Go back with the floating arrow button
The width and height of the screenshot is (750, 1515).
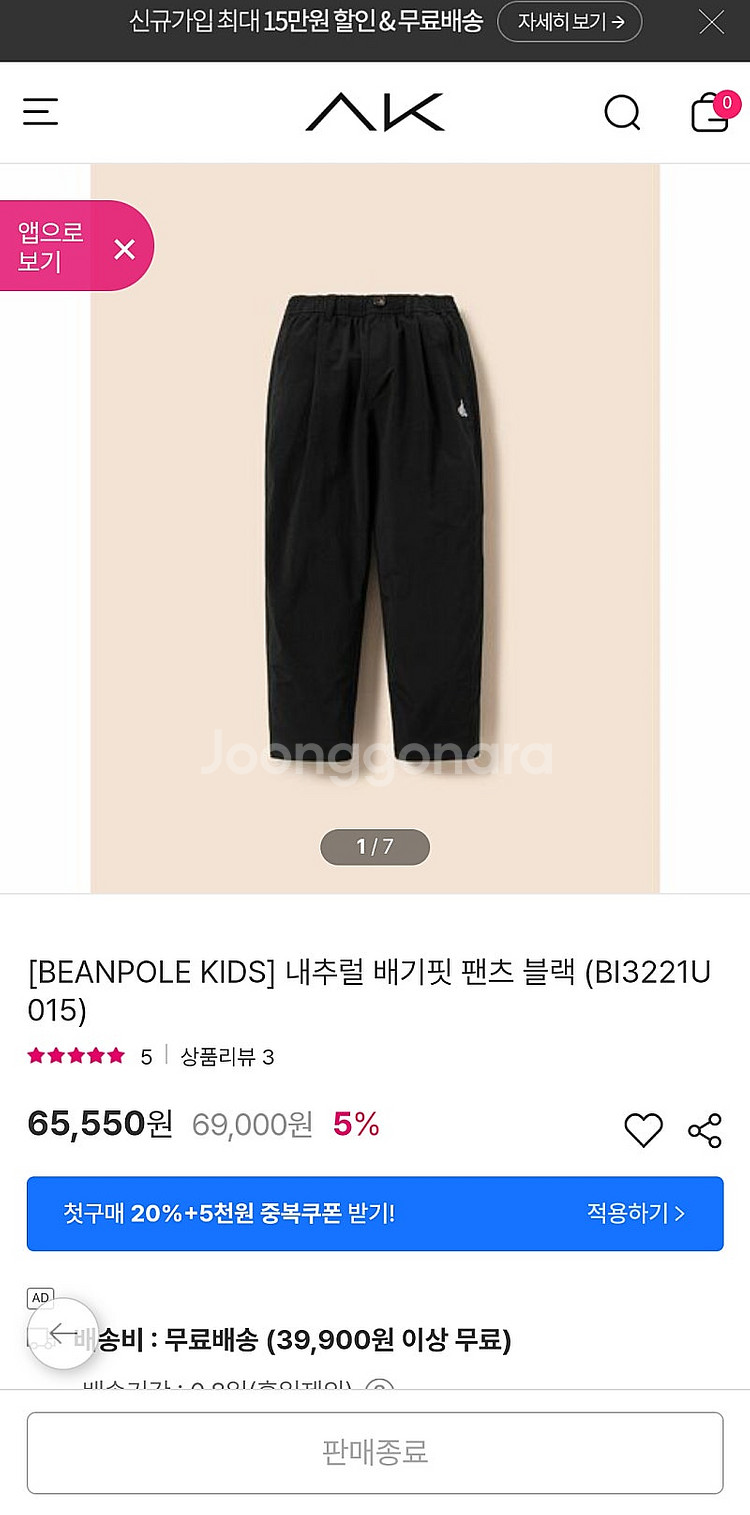point(63,1333)
